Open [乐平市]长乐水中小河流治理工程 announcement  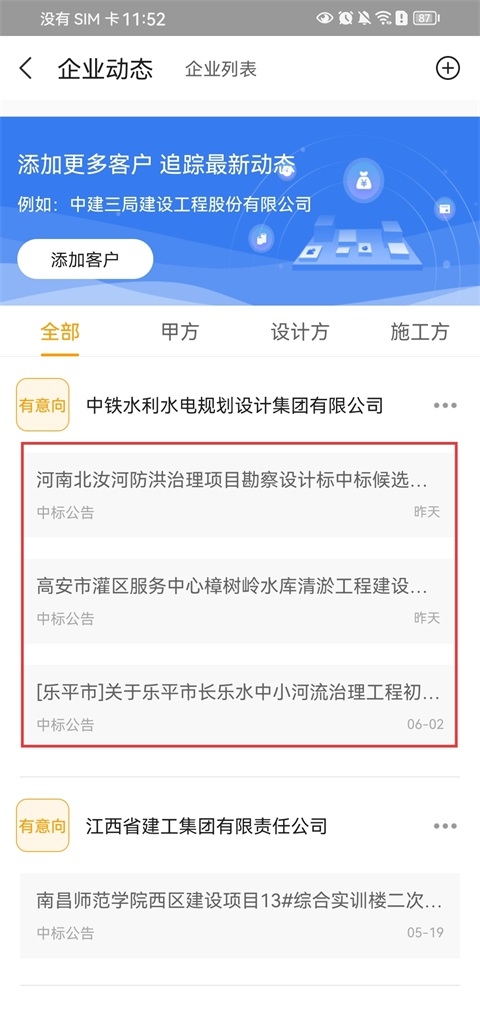click(240, 706)
